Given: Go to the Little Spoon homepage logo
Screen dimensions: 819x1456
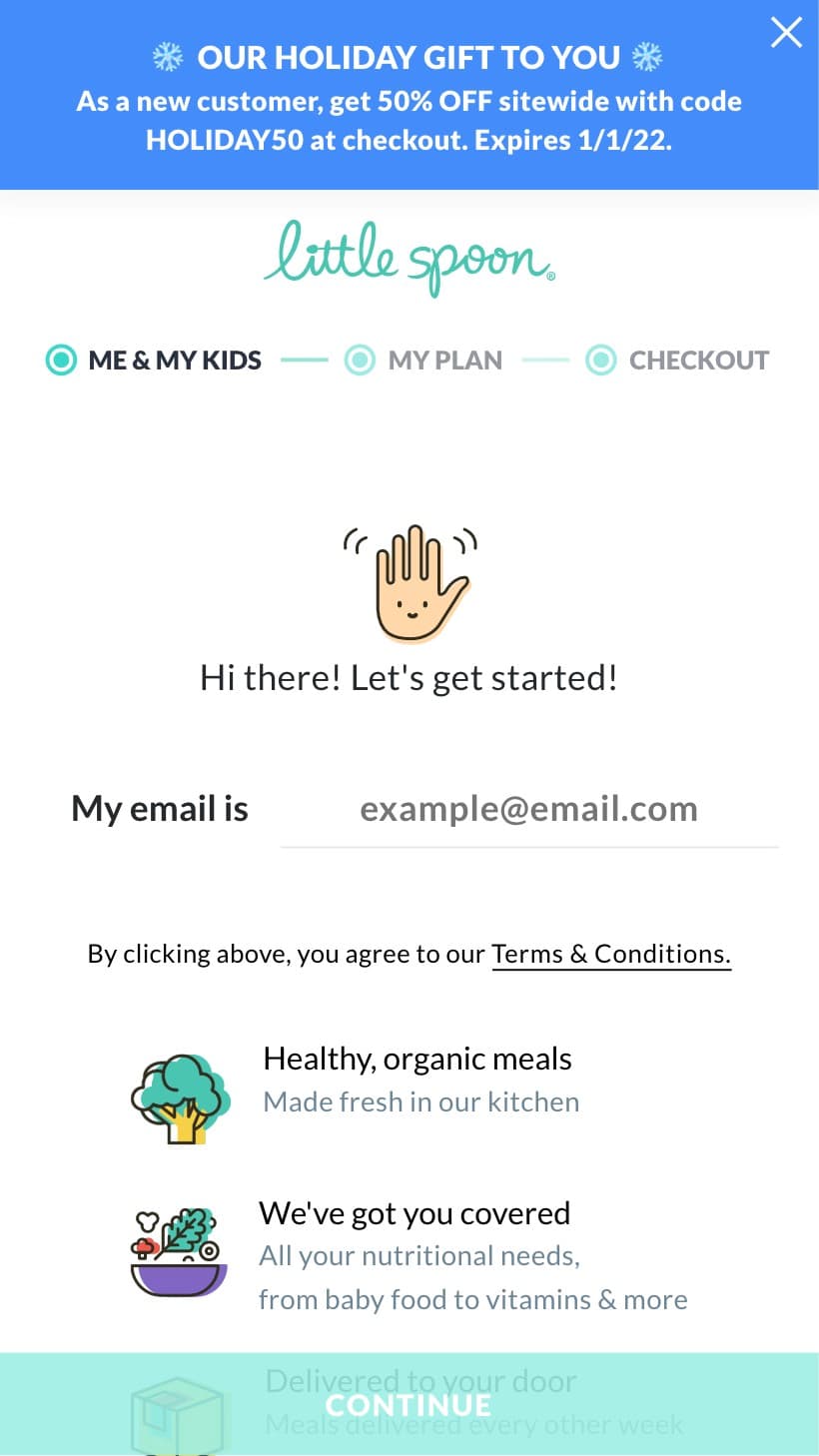Looking at the screenshot, I should 409,258.
